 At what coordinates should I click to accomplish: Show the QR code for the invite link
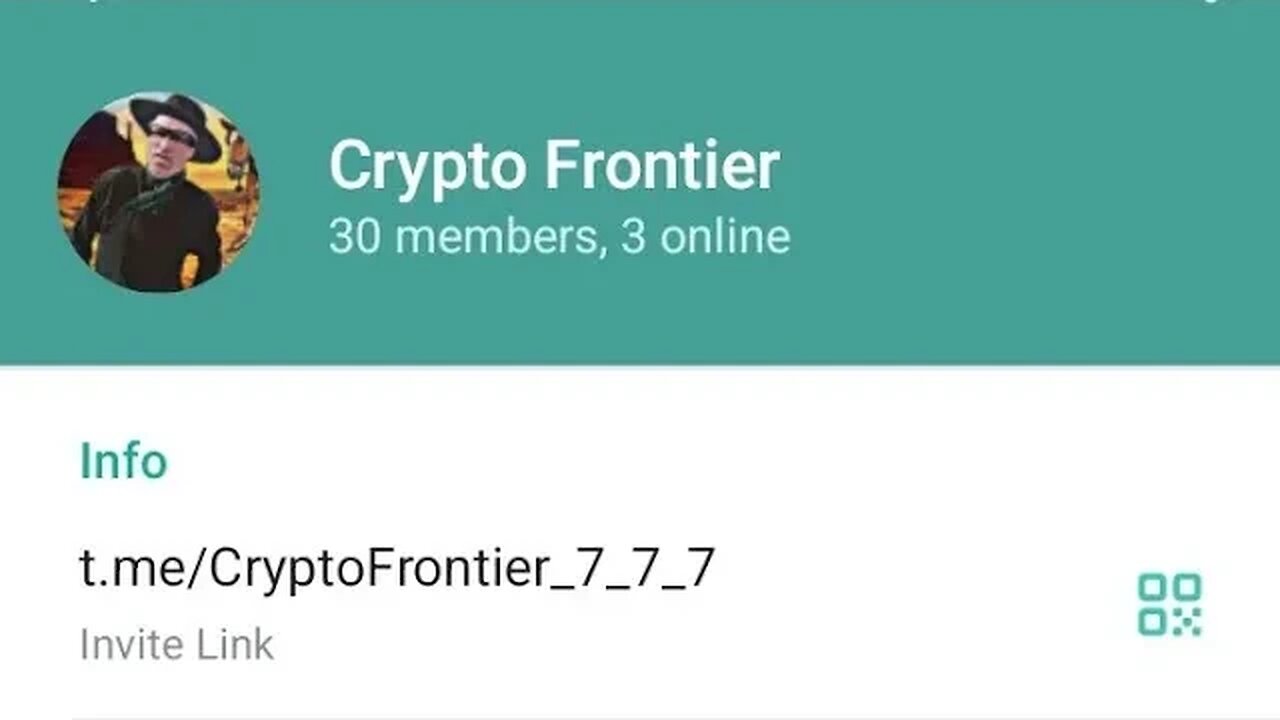1168,605
